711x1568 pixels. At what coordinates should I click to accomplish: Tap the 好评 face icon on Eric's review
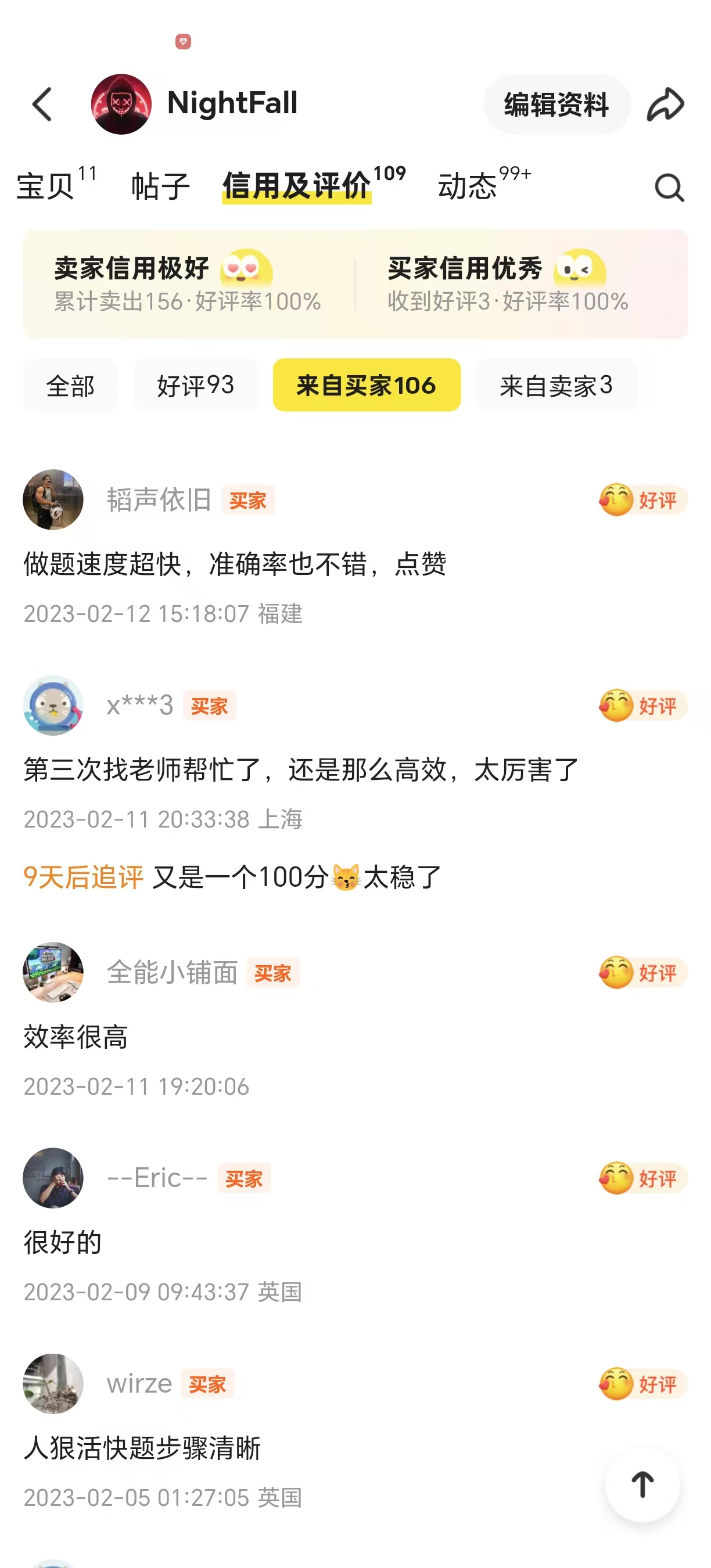pos(617,1178)
